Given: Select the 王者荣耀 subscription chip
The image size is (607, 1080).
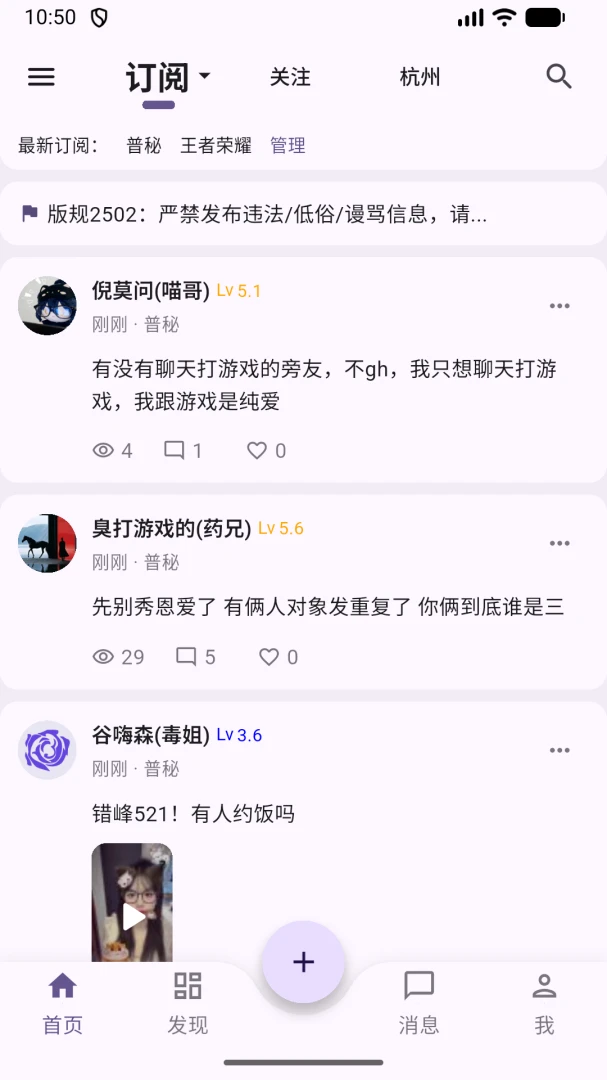Looking at the screenshot, I should [216, 145].
